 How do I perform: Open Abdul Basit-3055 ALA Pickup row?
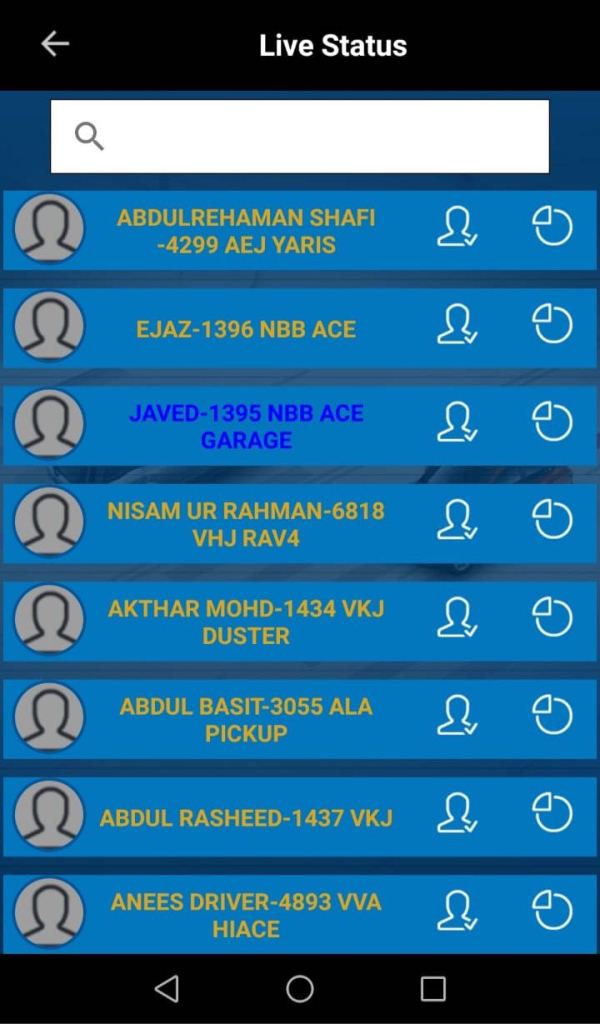tap(246, 720)
